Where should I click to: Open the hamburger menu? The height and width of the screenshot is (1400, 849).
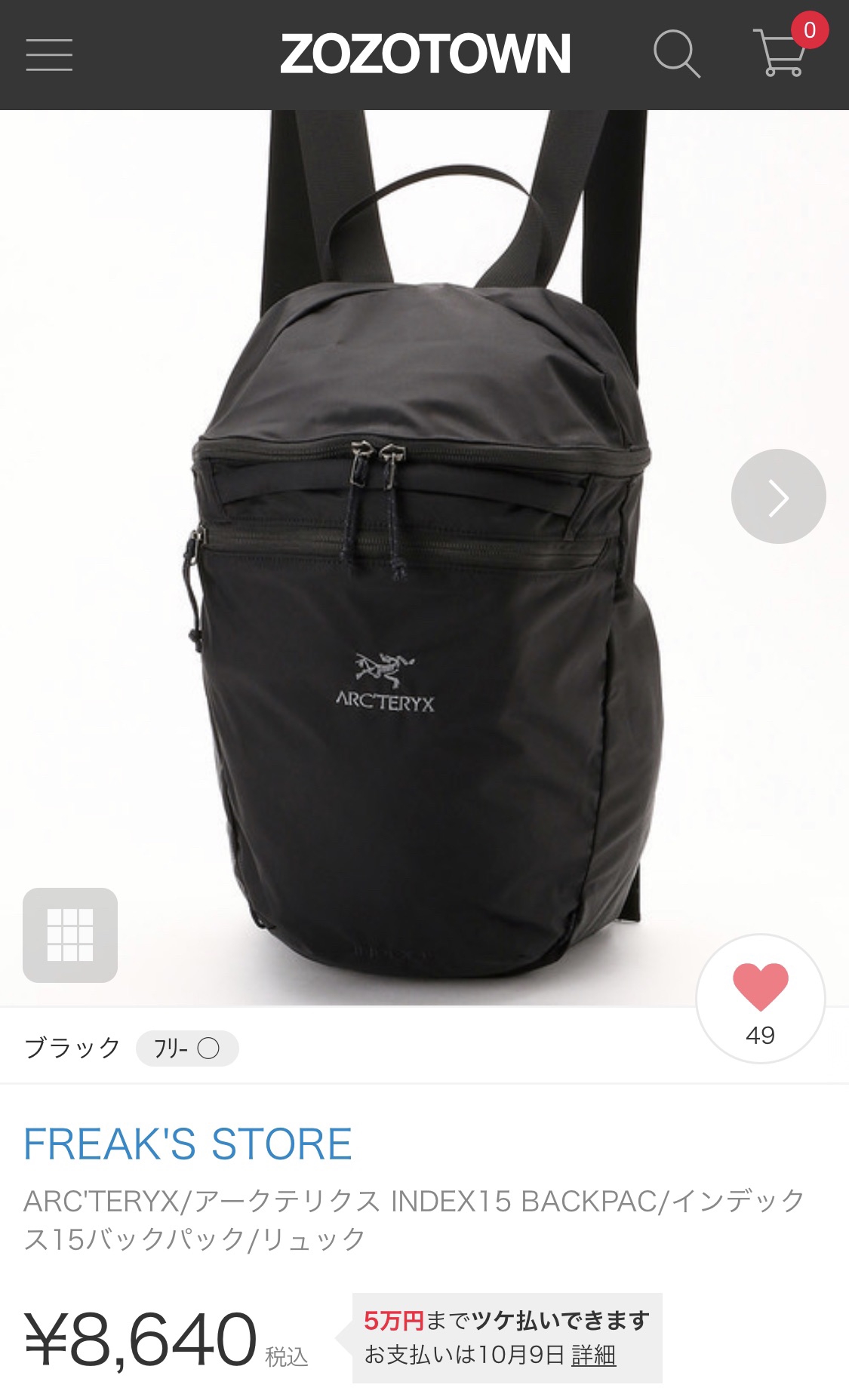pos(49,55)
